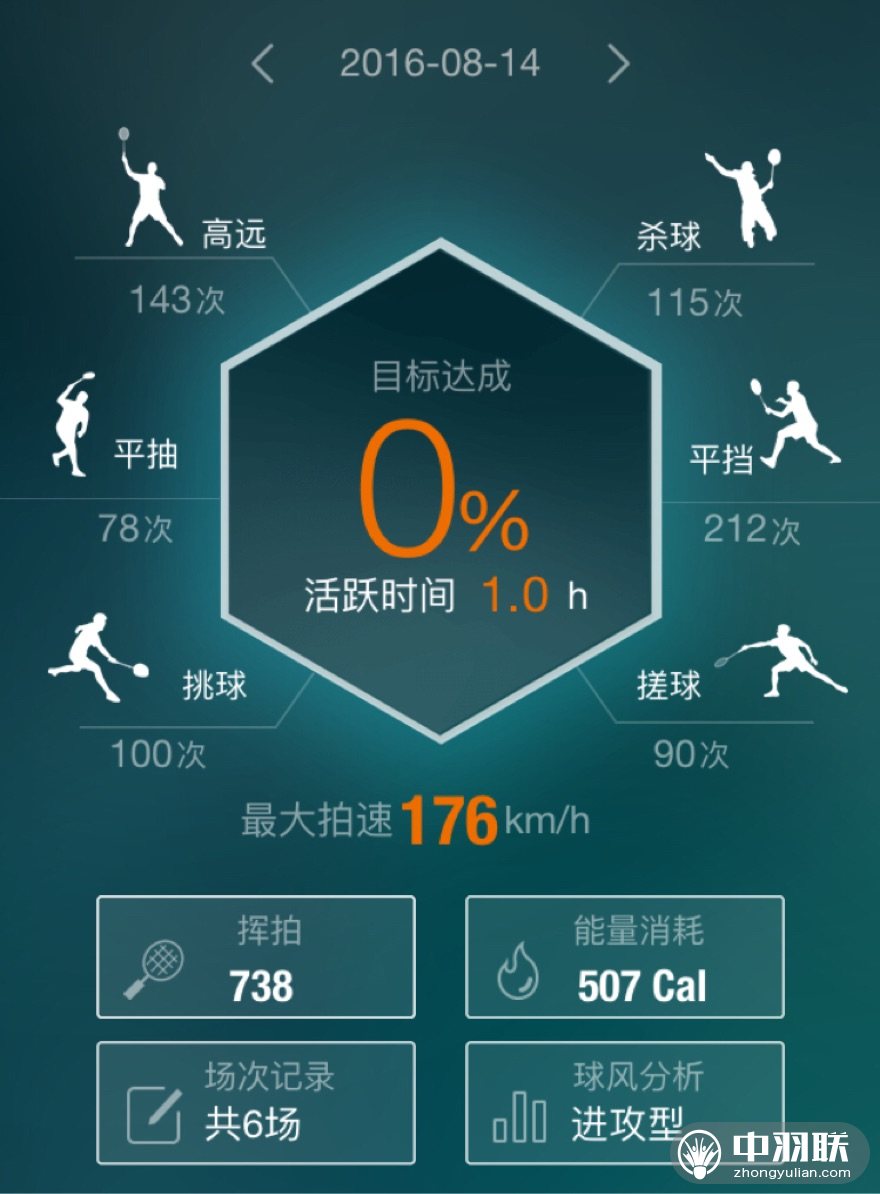The height and width of the screenshot is (1194, 880).
Task: Open the 场次记录 session records card
Action: 256,1102
